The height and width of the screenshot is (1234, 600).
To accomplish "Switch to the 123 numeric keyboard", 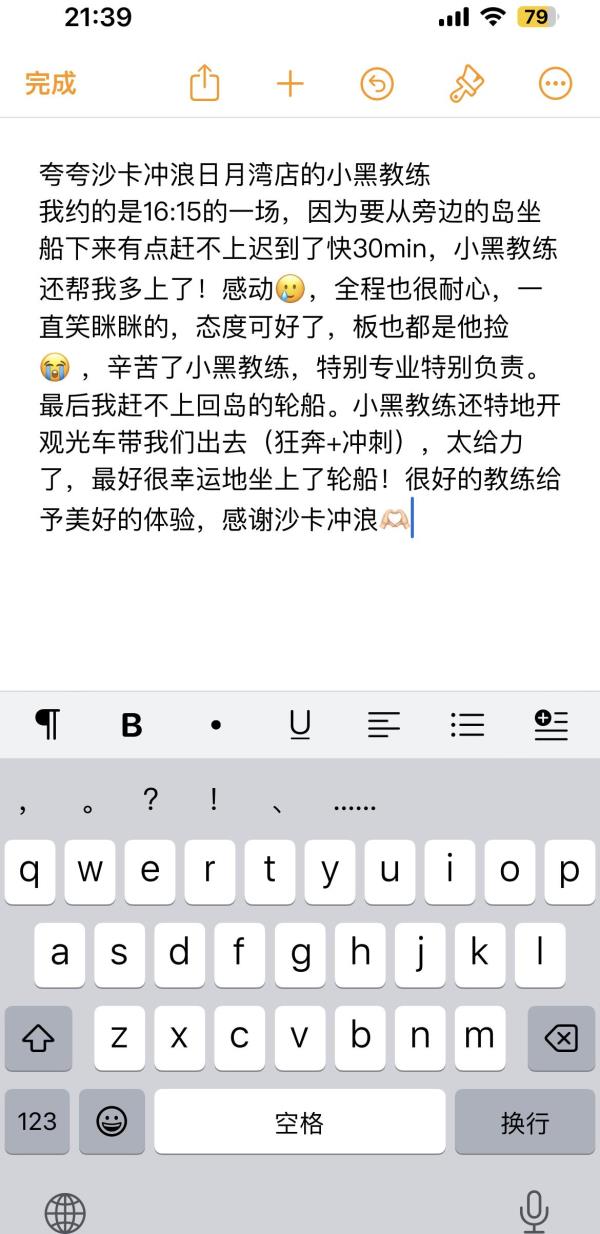I will point(37,1122).
